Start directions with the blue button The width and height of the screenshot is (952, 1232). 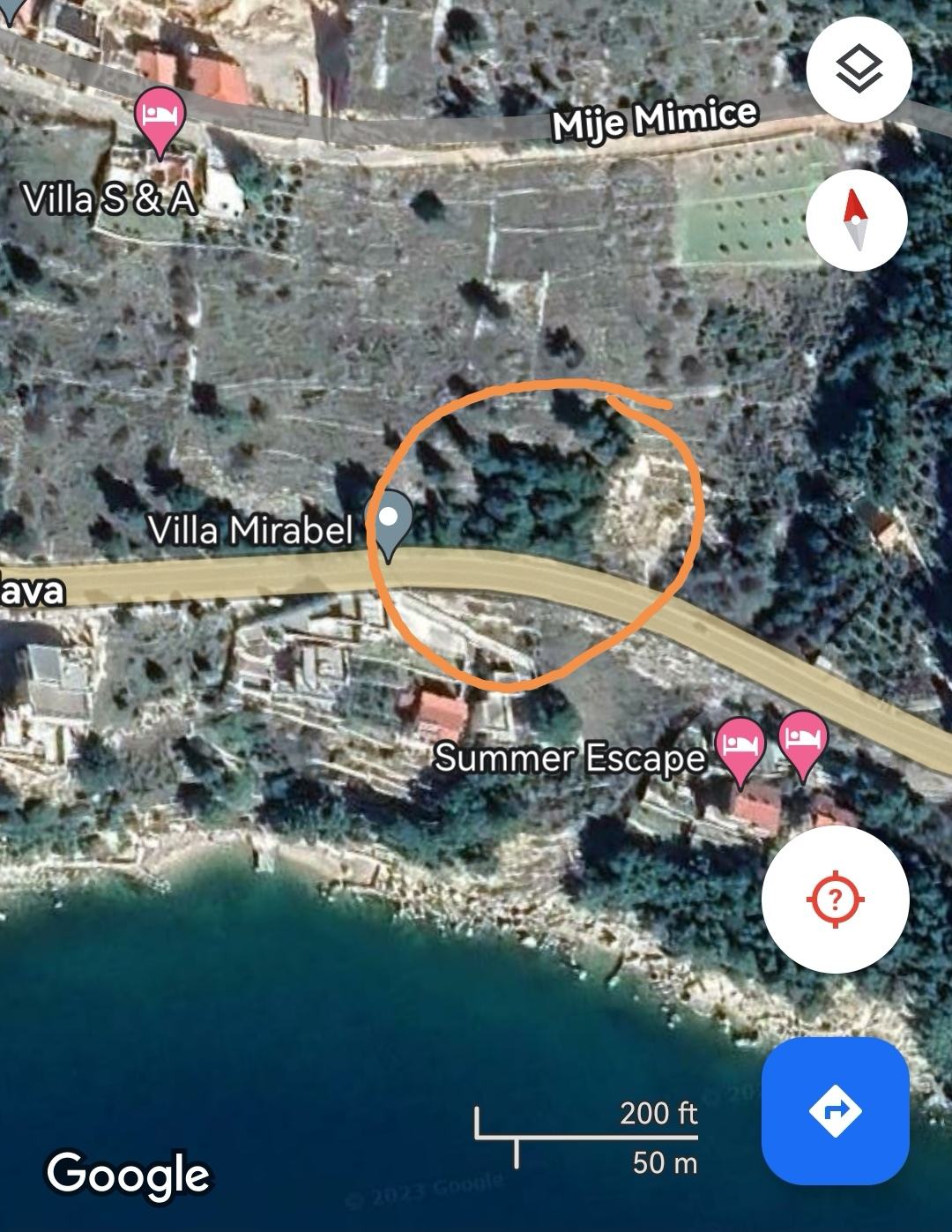[x=835, y=1110]
